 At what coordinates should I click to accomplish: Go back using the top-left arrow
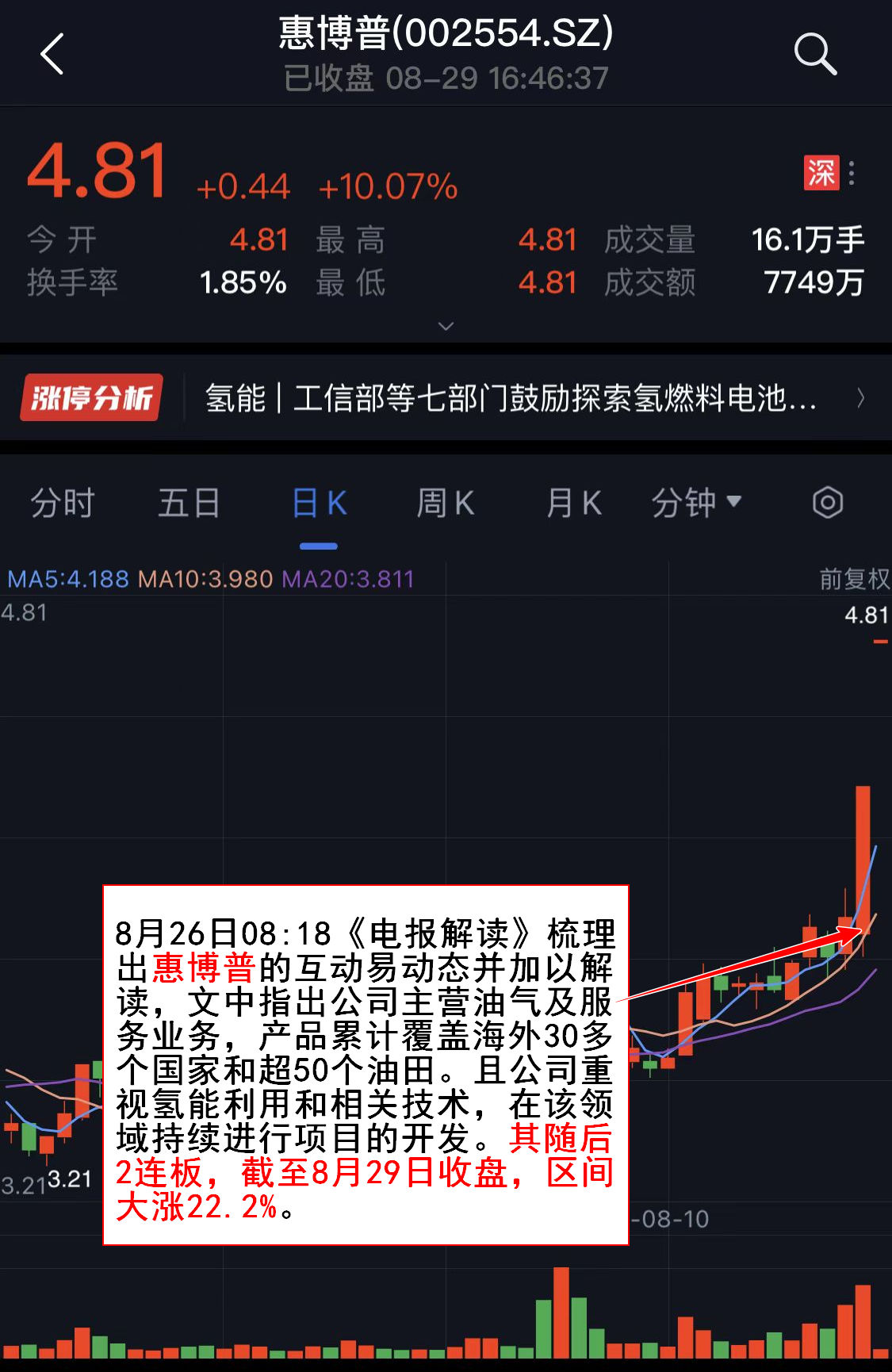tap(52, 55)
